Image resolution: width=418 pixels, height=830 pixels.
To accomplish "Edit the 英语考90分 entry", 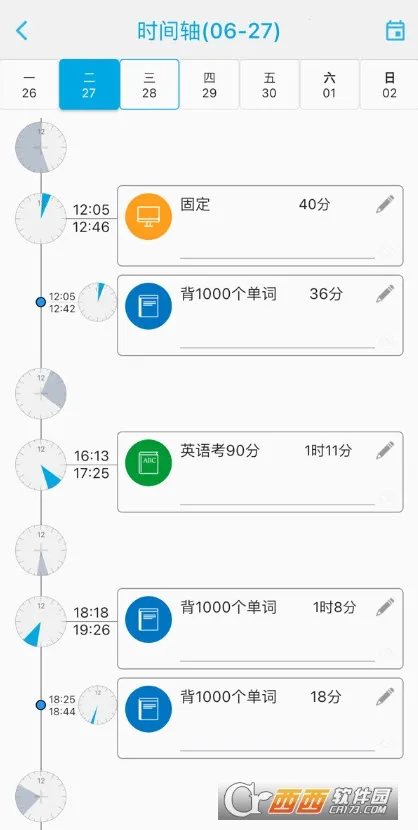I will 385,450.
